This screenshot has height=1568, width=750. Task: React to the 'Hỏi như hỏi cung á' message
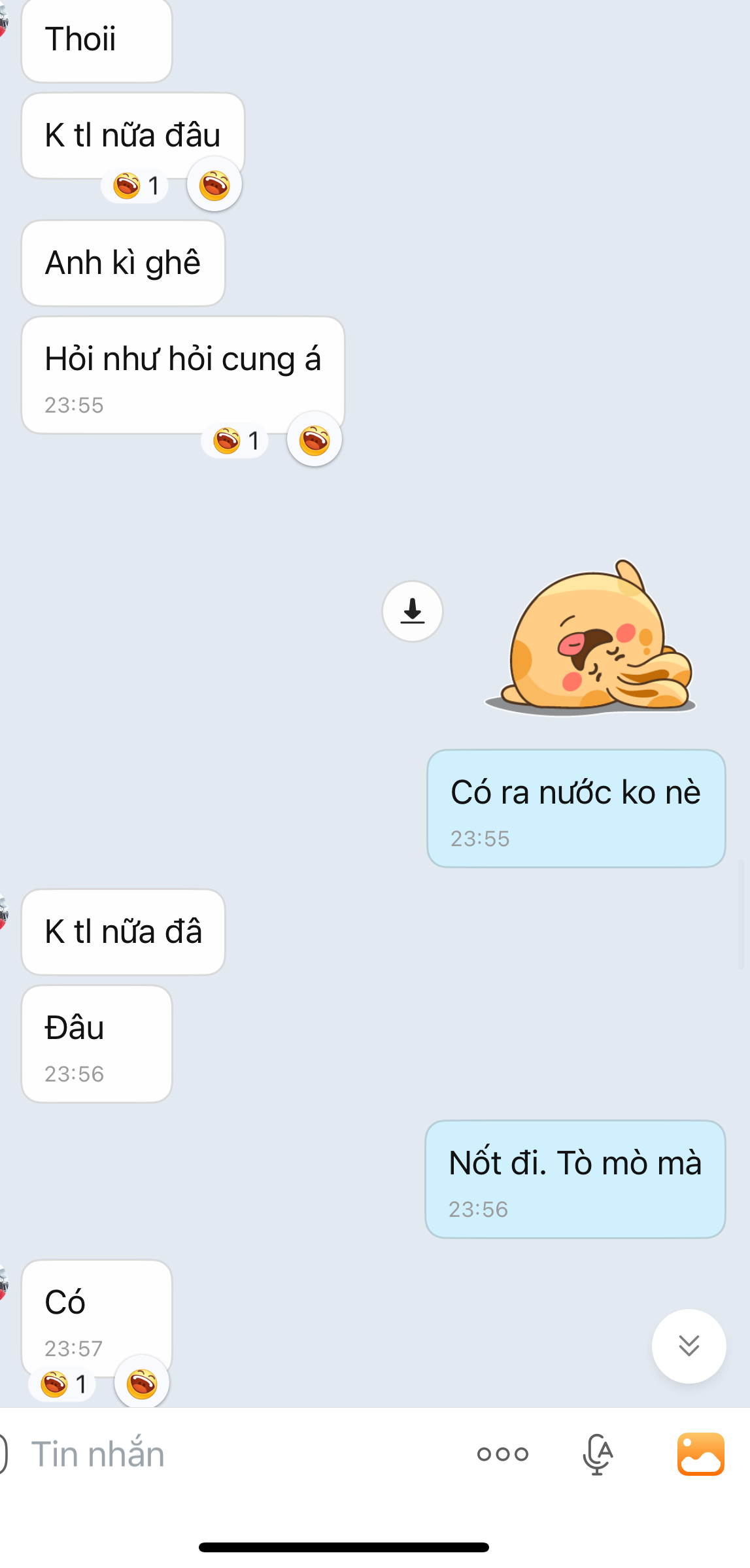click(x=314, y=441)
